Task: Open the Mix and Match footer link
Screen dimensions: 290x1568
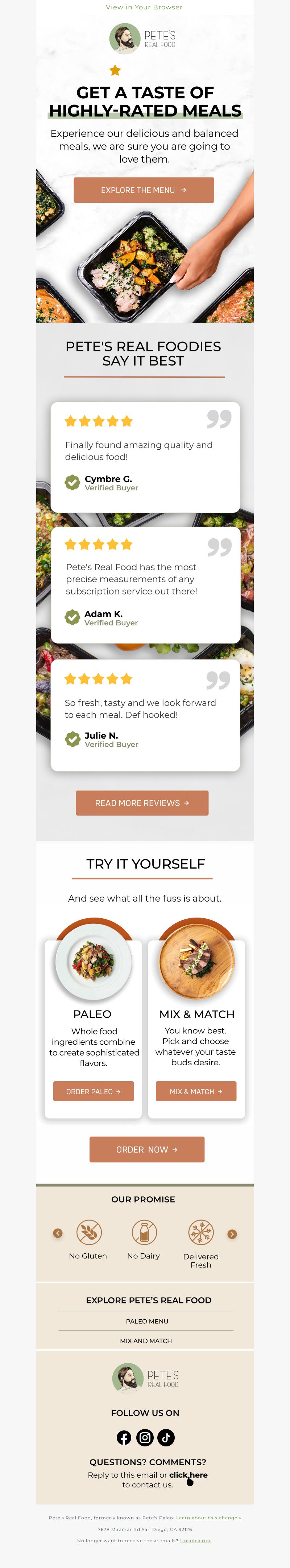Action: [x=146, y=1340]
